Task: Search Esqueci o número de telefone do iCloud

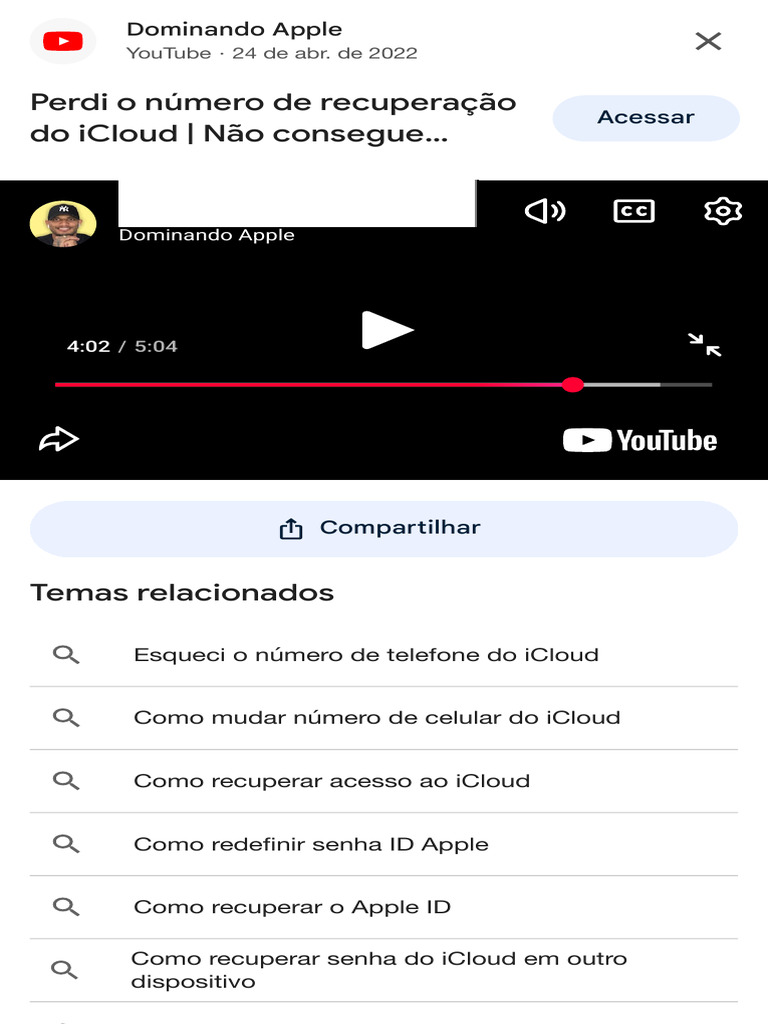Action: [x=384, y=655]
